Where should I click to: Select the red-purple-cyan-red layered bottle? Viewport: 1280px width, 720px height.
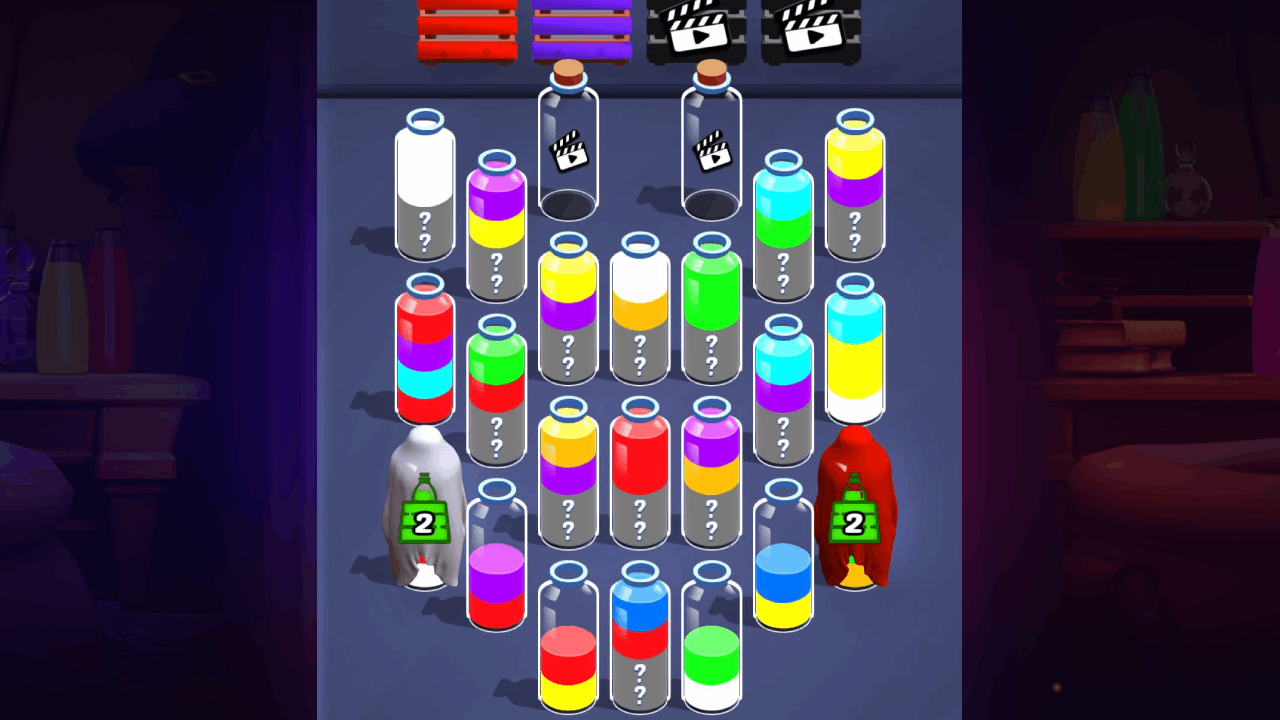pyautogui.click(x=425, y=352)
